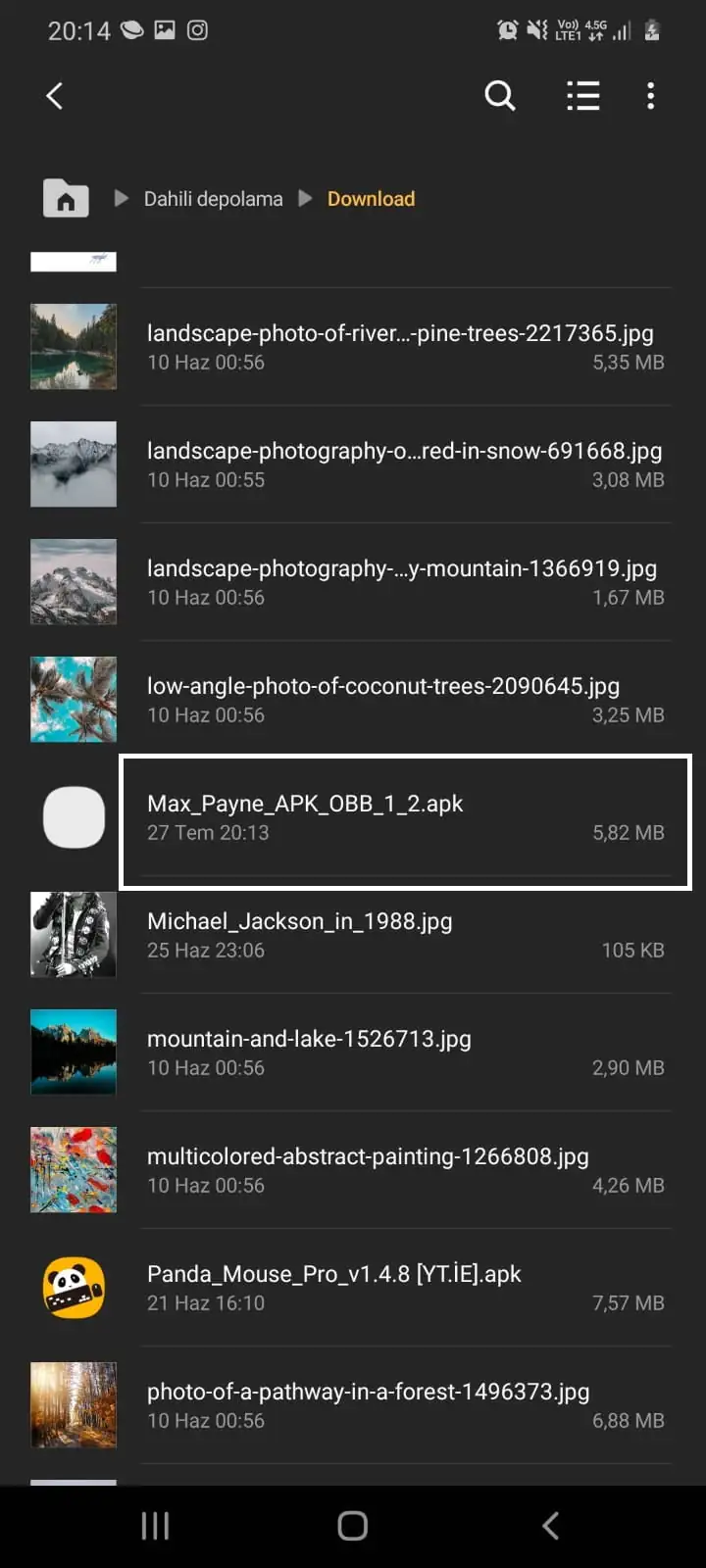Select Max_Payne_APK_OBB_1_2.apk file

[404, 817]
